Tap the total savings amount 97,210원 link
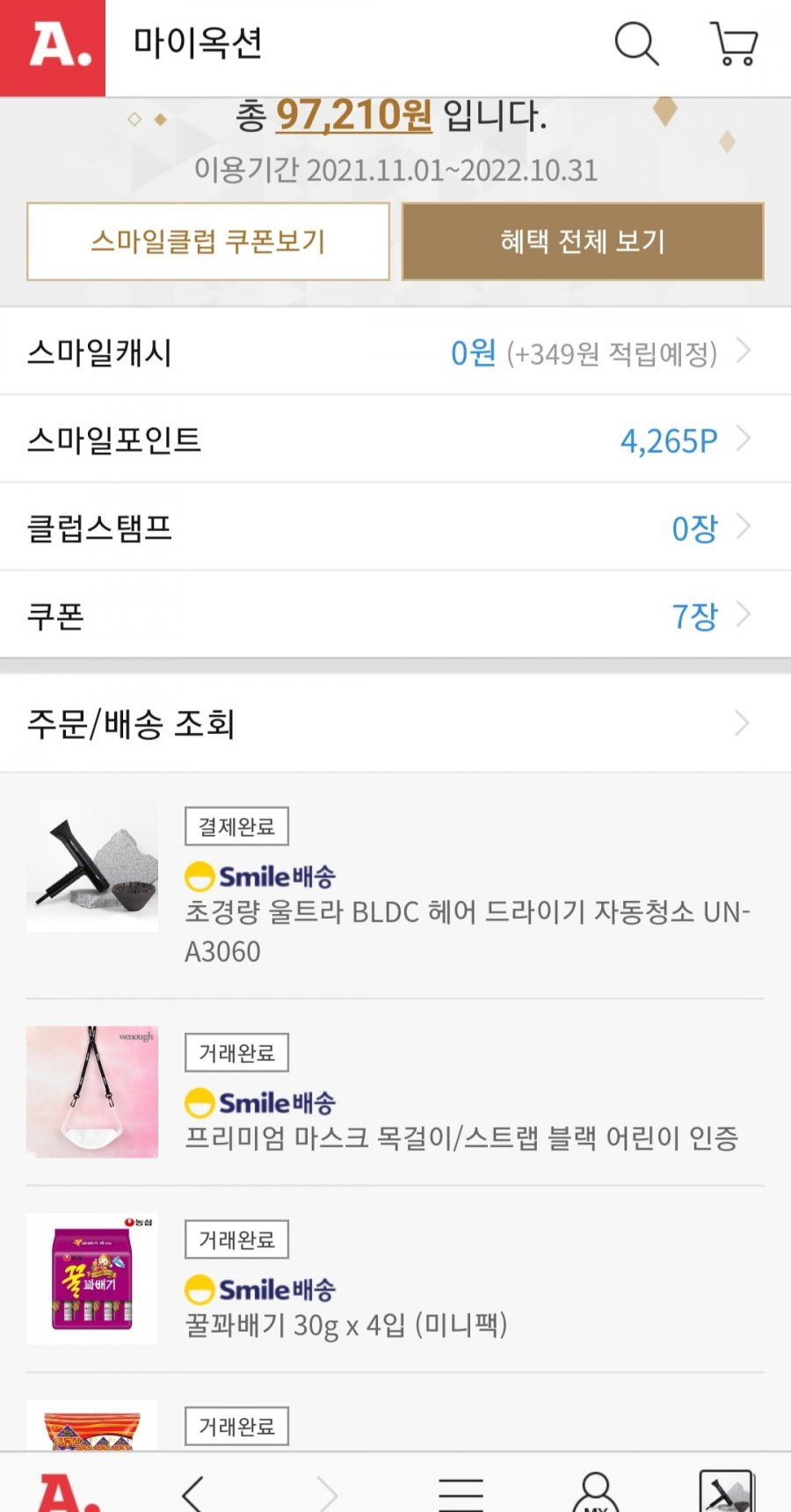Viewport: 791px width, 1512px height. [353, 114]
